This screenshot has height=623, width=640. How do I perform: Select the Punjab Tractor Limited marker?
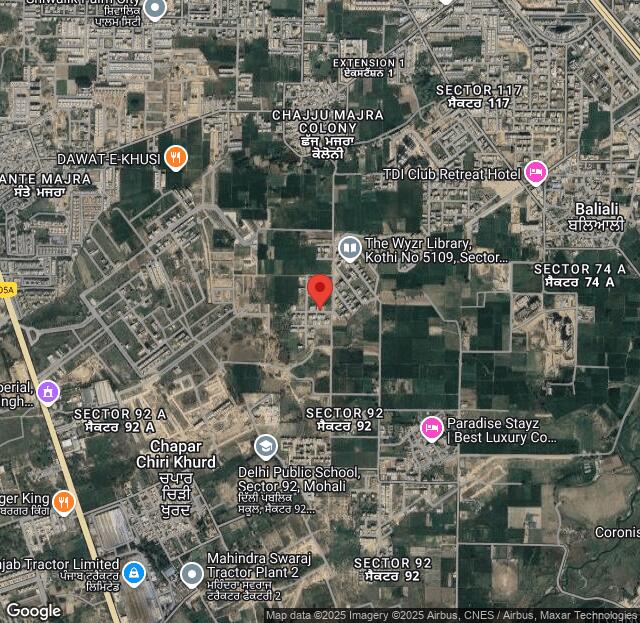pos(133,574)
